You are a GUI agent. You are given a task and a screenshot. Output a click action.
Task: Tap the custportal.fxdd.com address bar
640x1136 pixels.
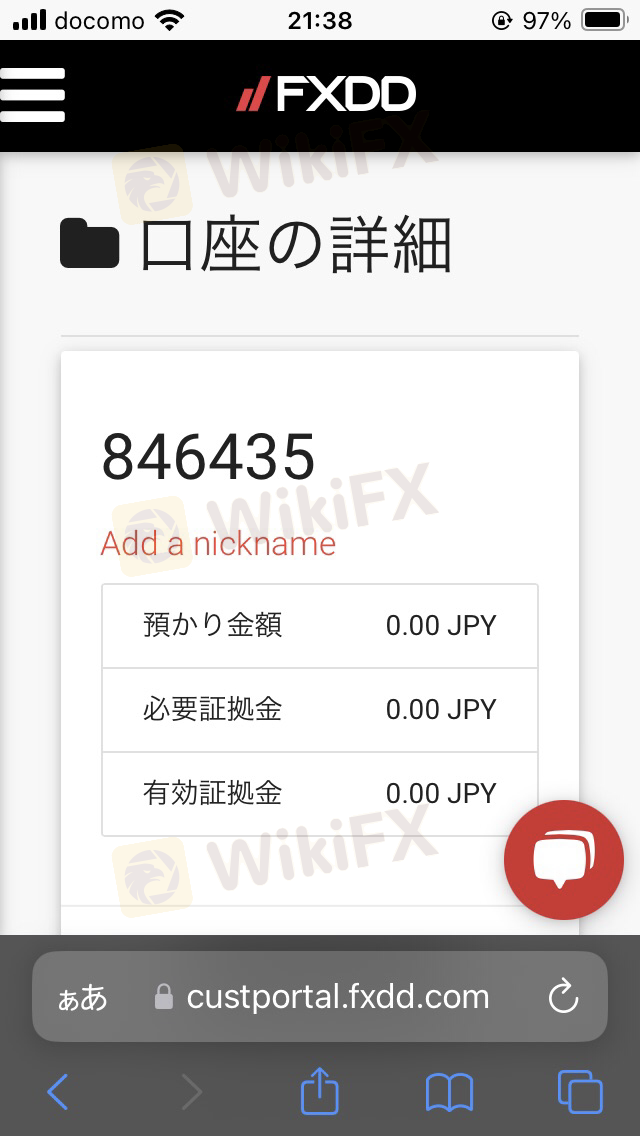click(x=320, y=996)
